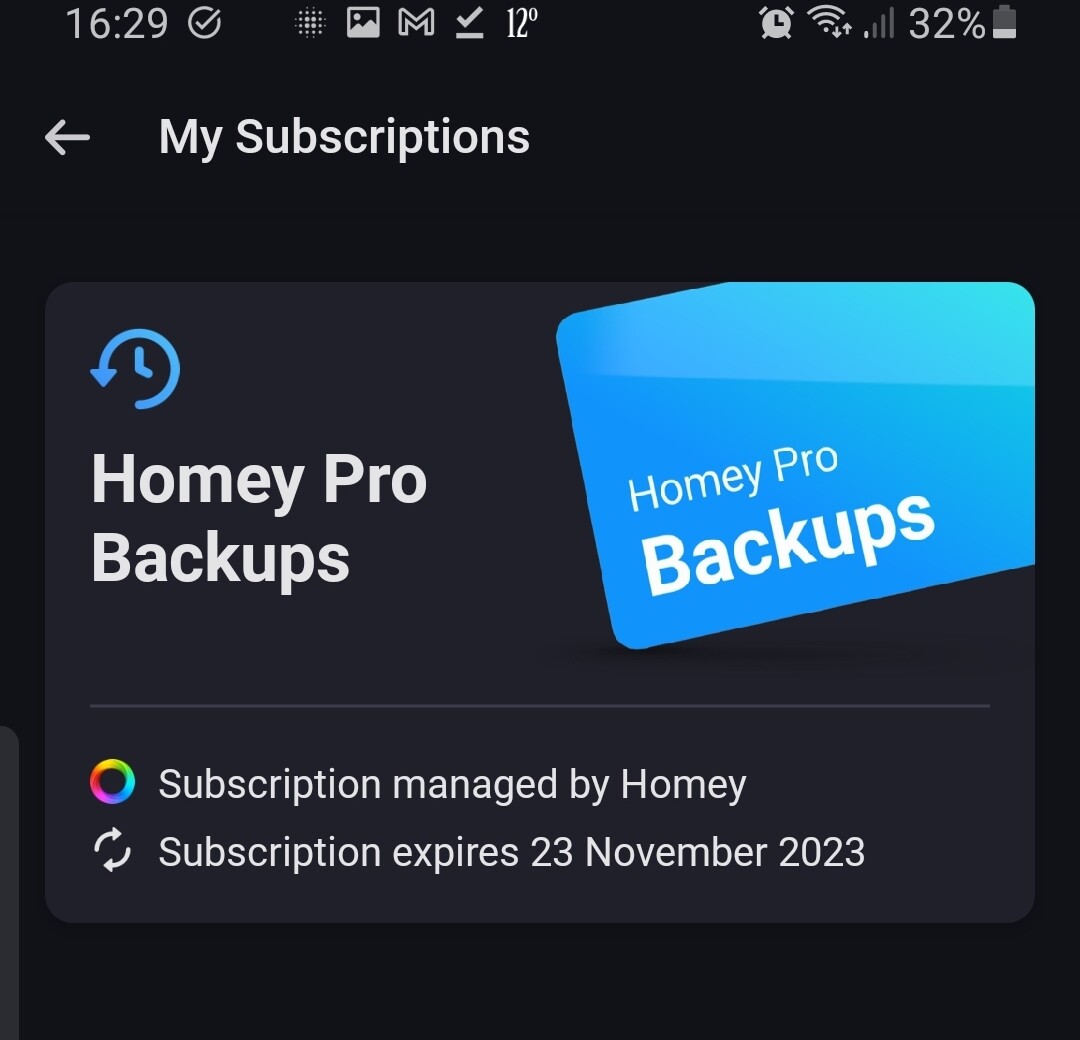Viewport: 1080px width, 1040px height.
Task: Go back from My Subscriptions
Action: coord(68,138)
